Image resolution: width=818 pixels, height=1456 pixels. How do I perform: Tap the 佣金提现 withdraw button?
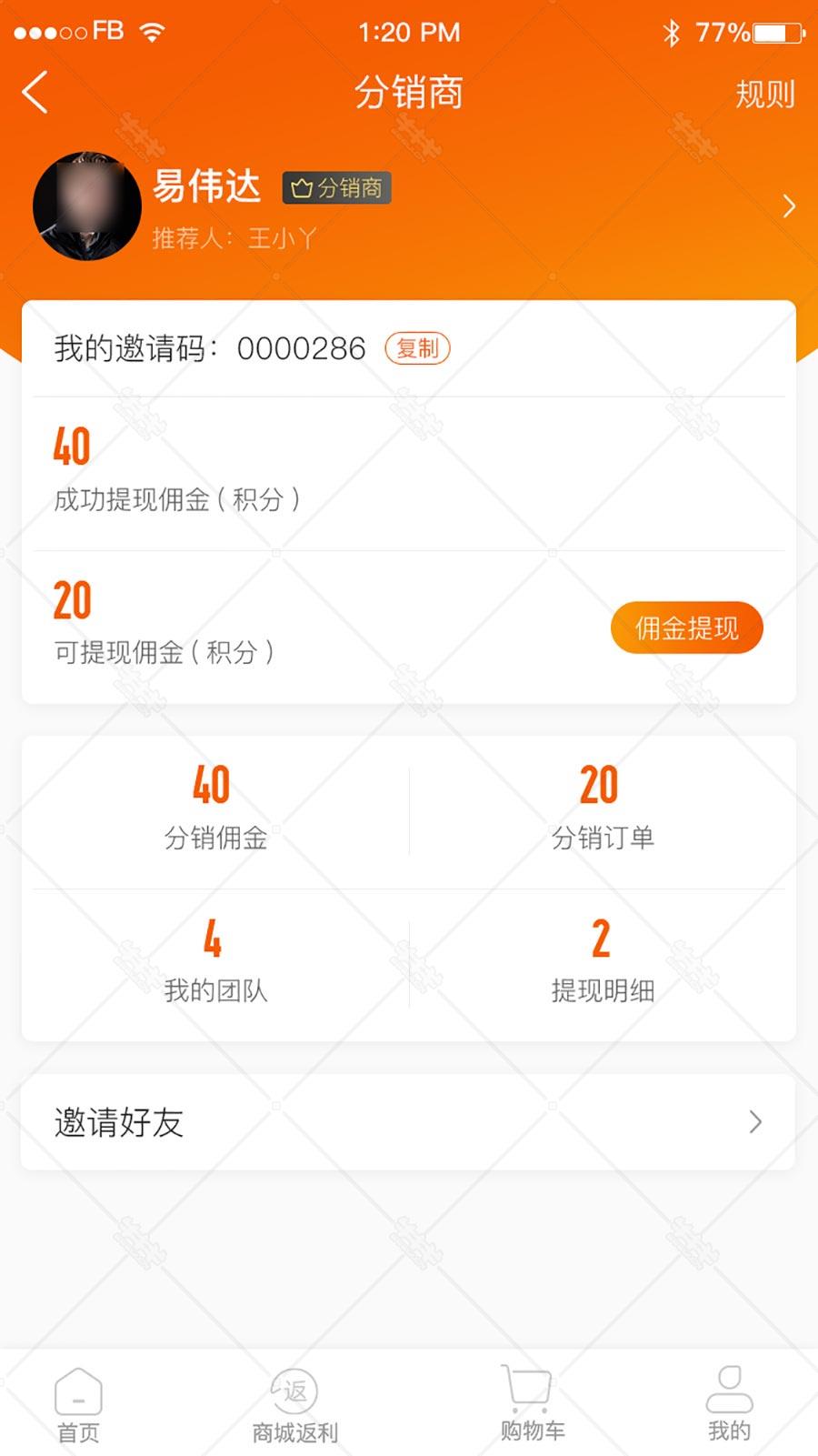click(x=686, y=628)
